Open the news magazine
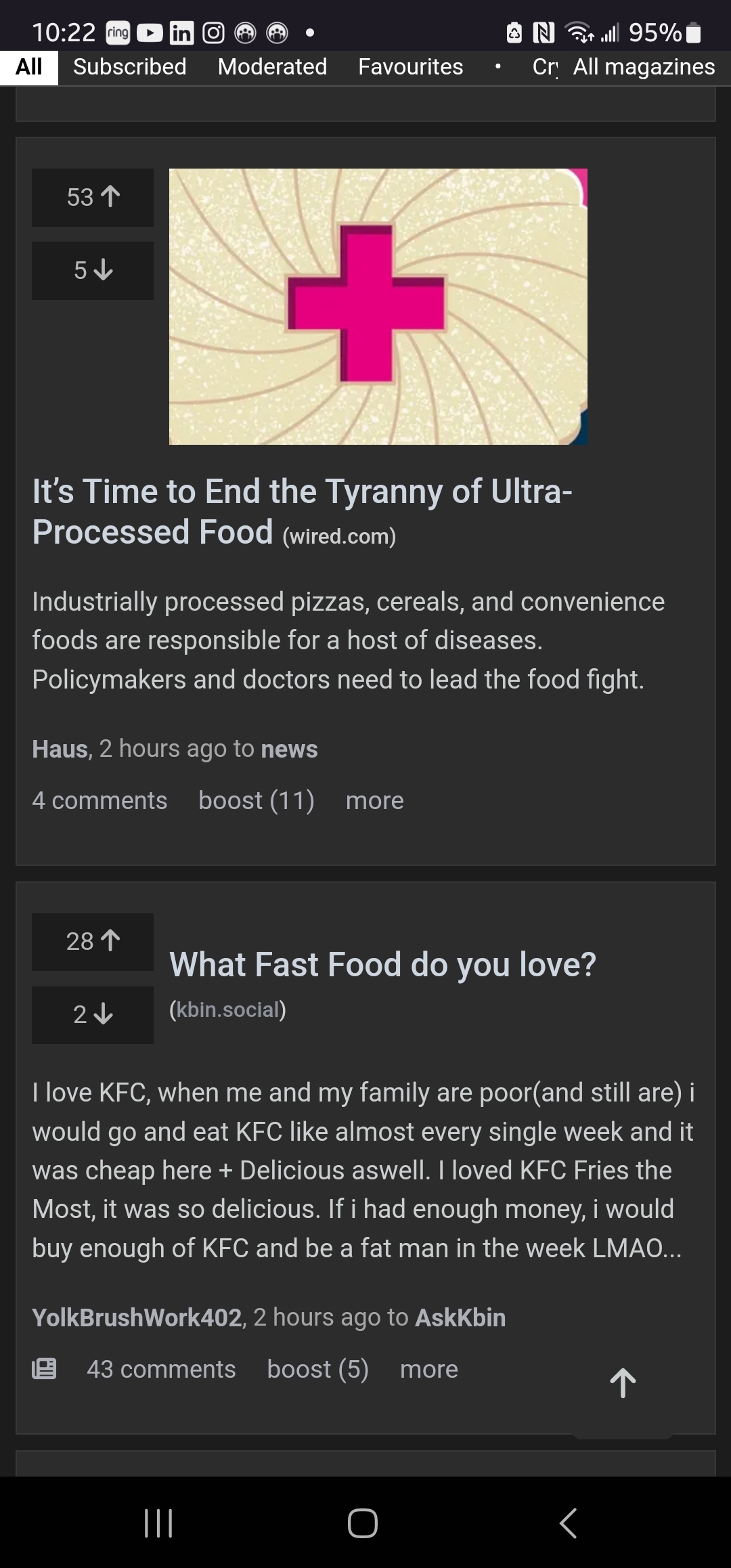 [289, 749]
